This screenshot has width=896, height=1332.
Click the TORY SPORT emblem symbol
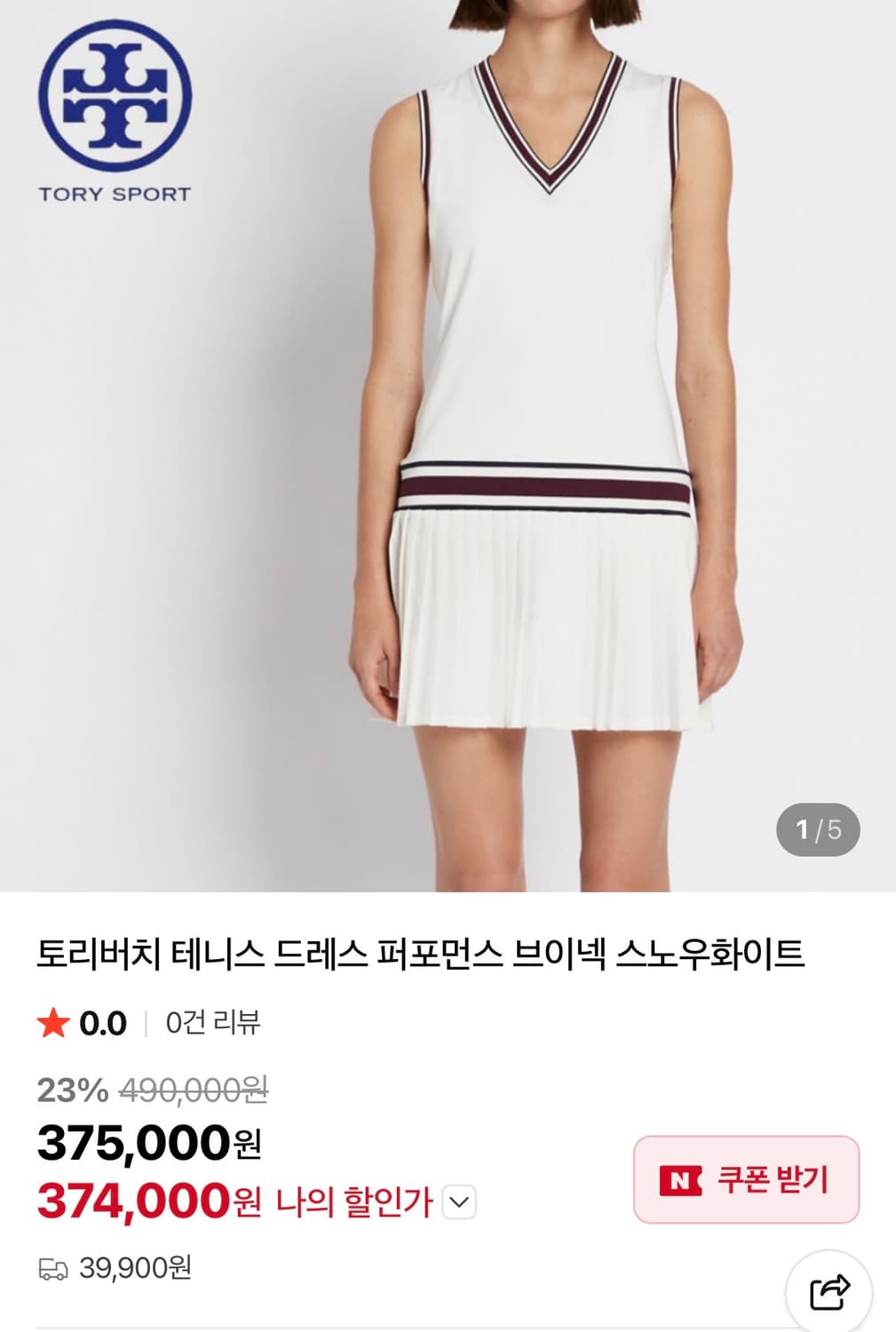tap(115, 93)
